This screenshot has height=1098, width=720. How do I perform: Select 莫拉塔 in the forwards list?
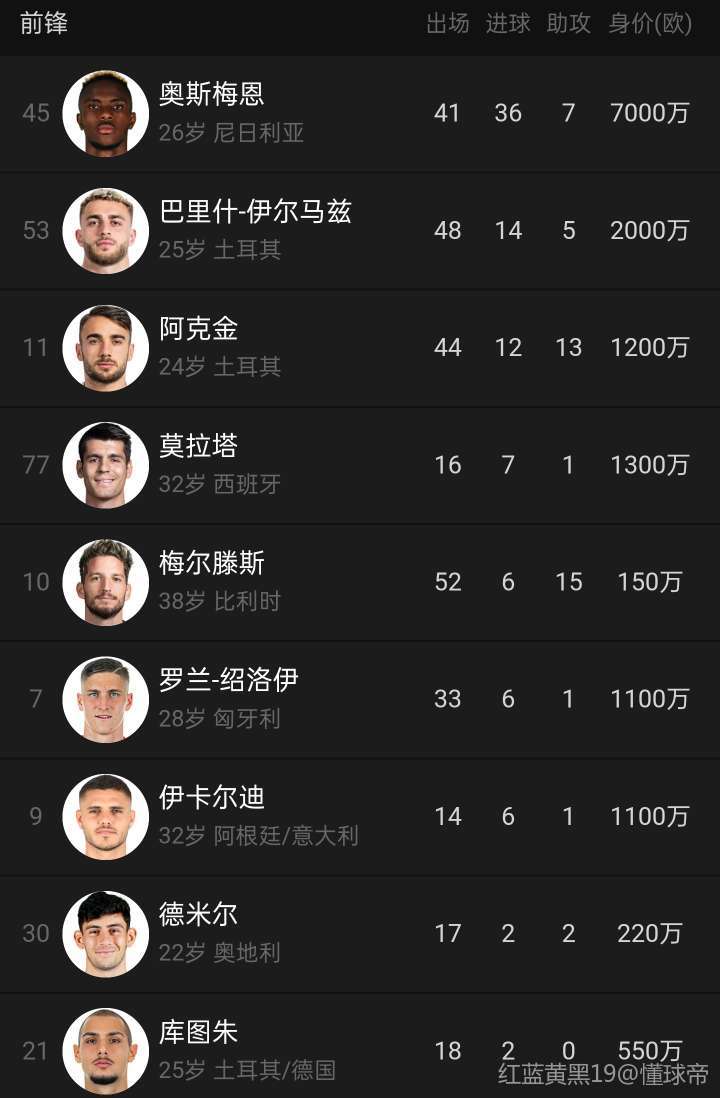coord(198,446)
